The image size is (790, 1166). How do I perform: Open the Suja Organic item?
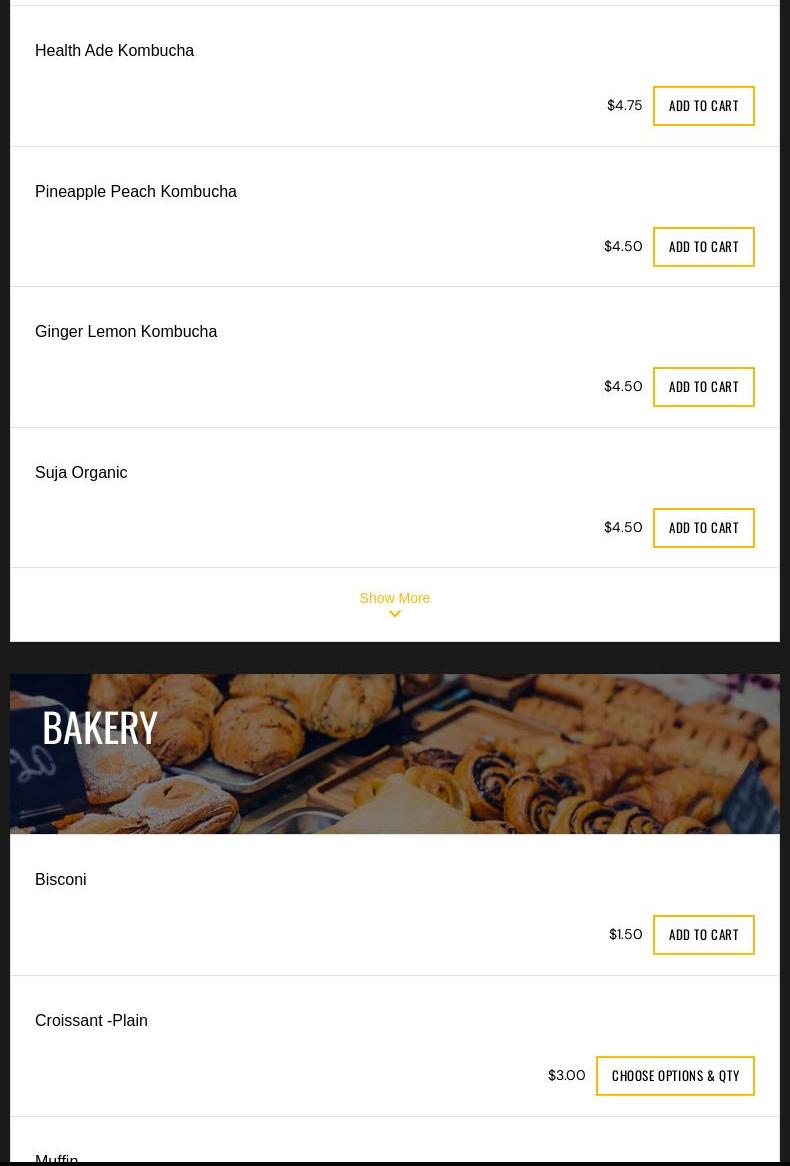(81, 473)
